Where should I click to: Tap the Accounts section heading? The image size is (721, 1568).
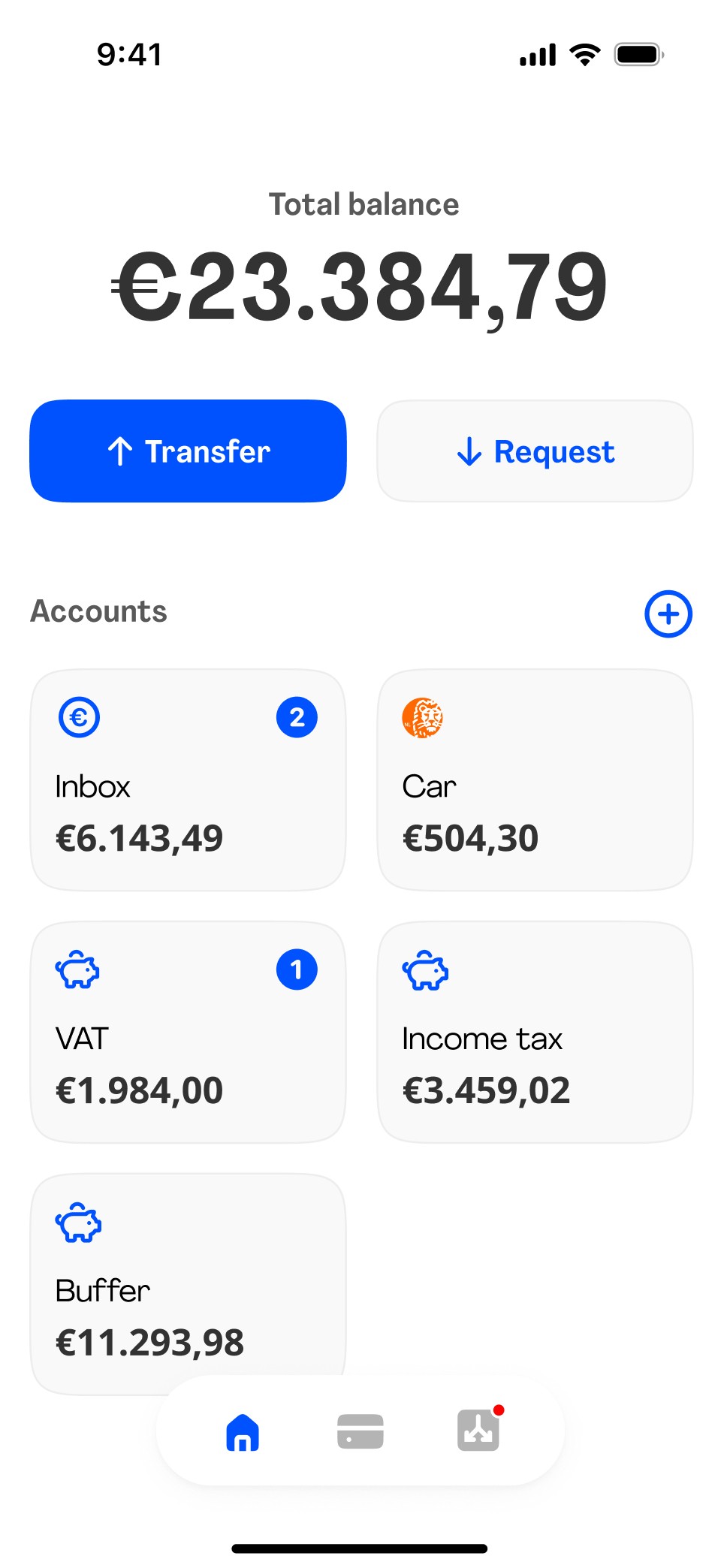(98, 611)
